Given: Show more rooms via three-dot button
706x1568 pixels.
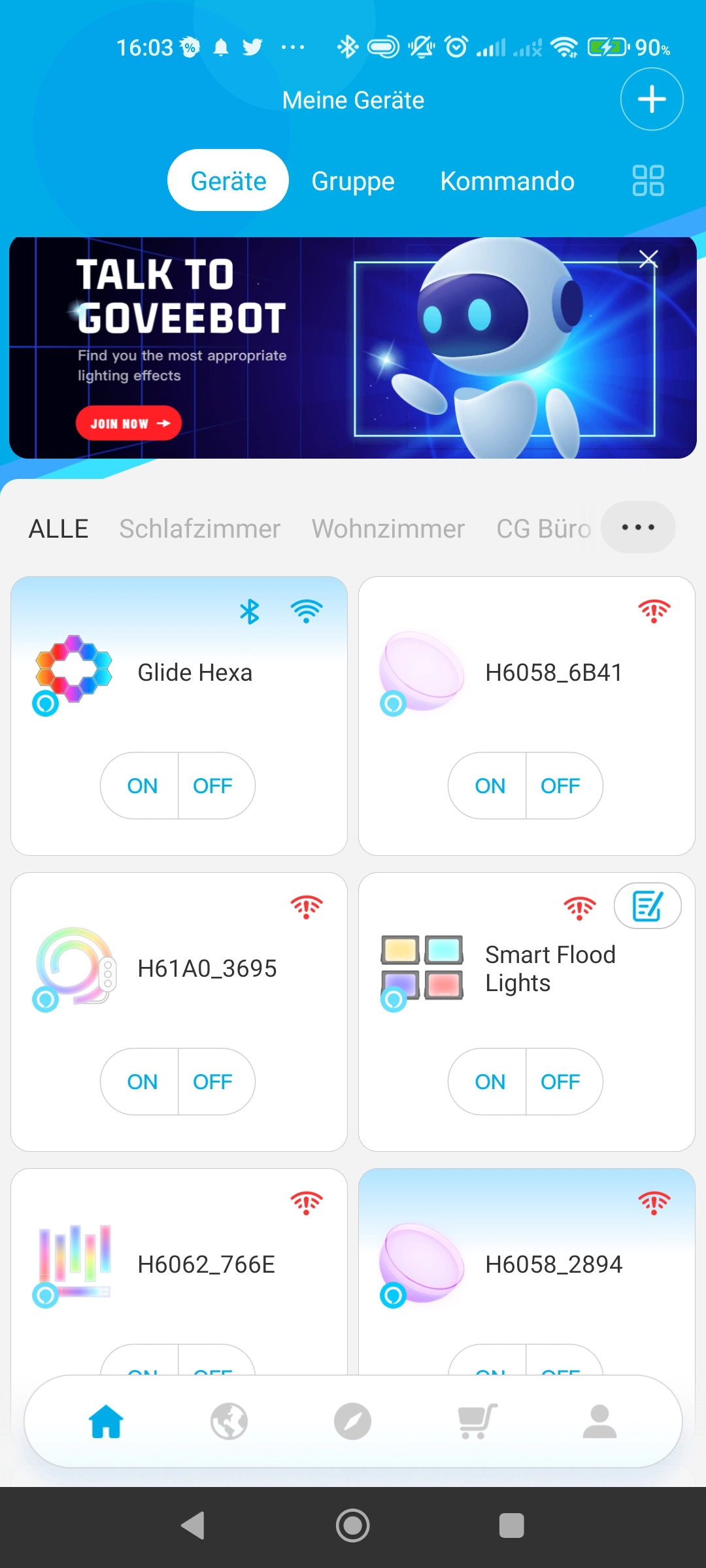Looking at the screenshot, I should coord(637,527).
